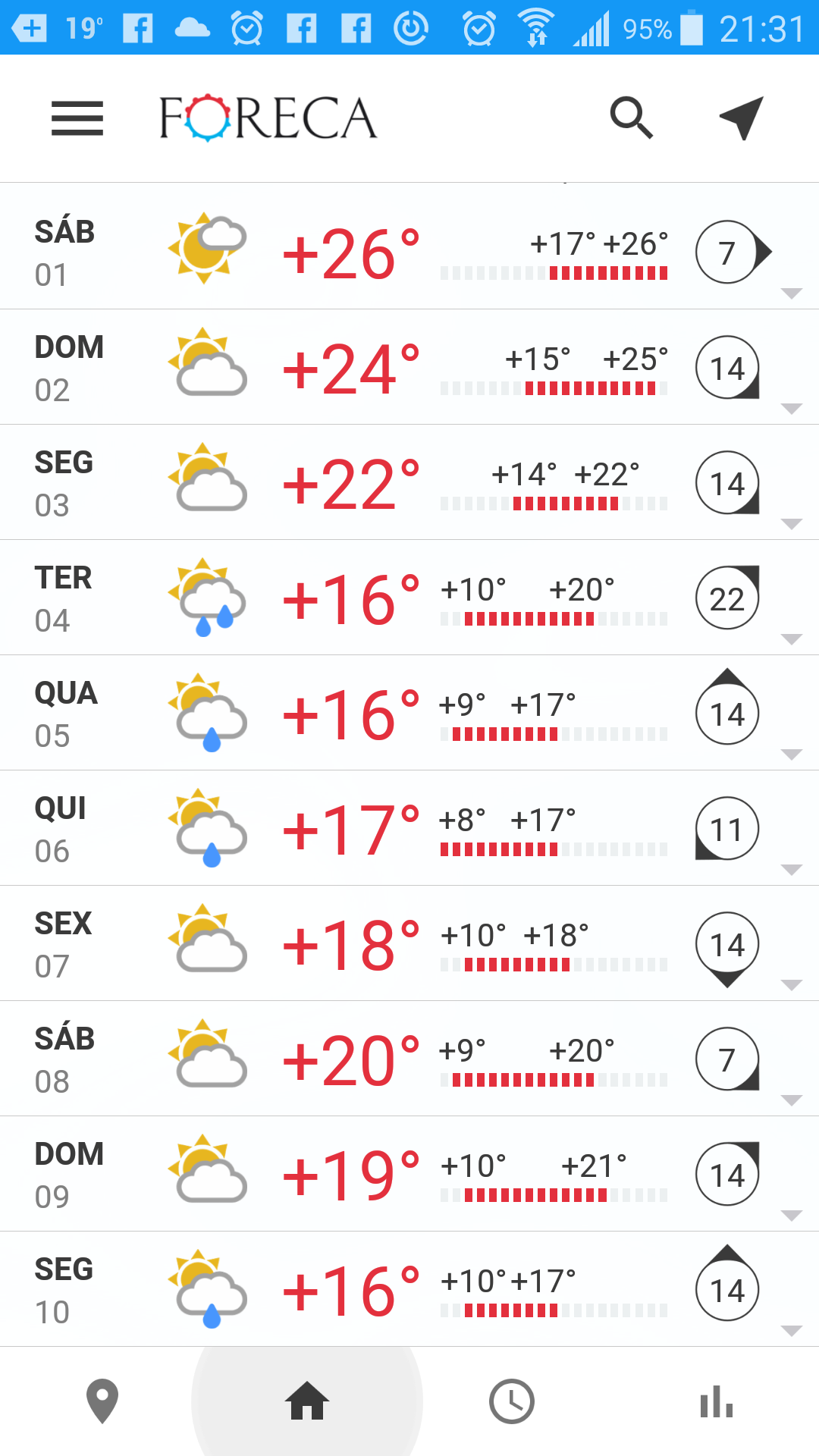The width and height of the screenshot is (819, 1456).
Task: Open the hamburger menu
Action: coord(77,118)
